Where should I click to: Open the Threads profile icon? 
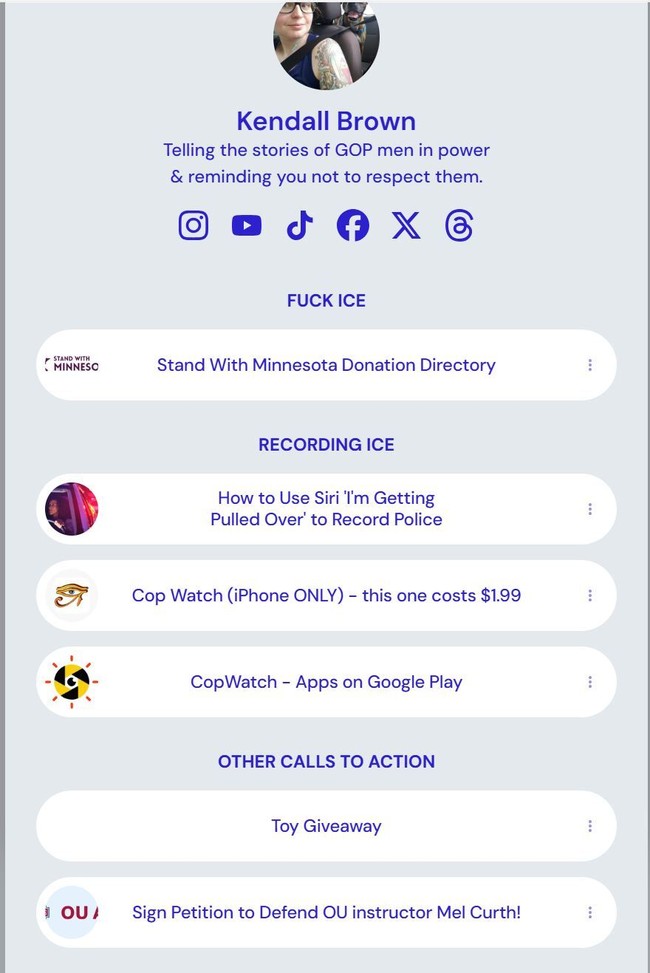coord(459,225)
